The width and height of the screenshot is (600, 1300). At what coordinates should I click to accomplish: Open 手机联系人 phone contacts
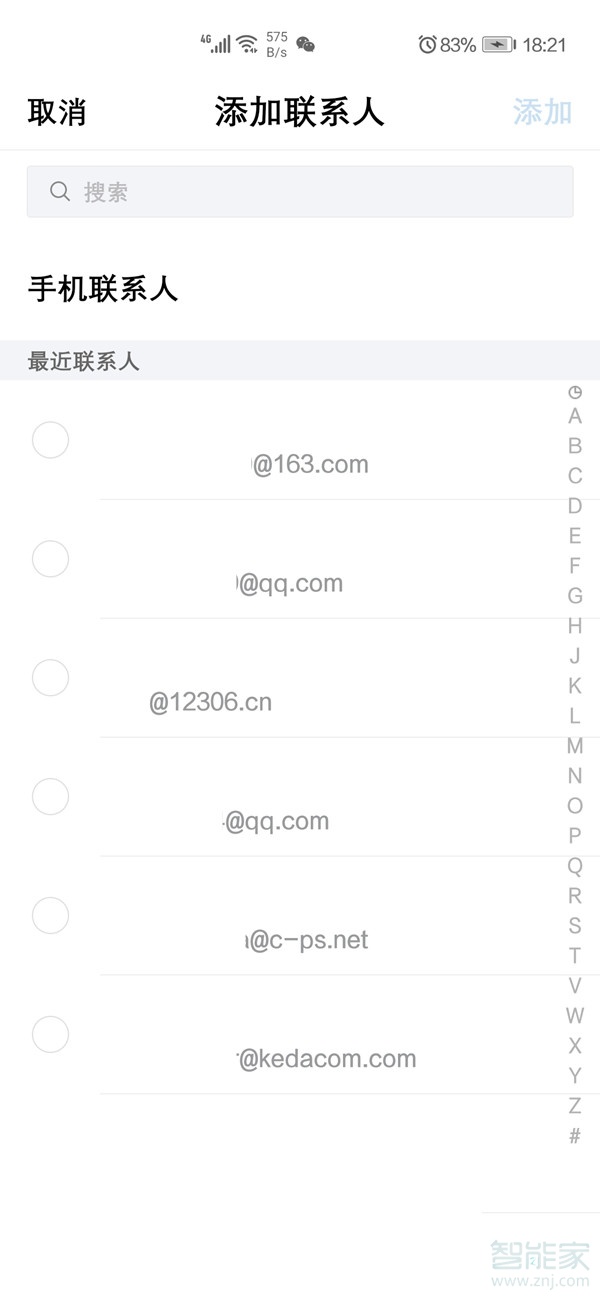[103, 289]
